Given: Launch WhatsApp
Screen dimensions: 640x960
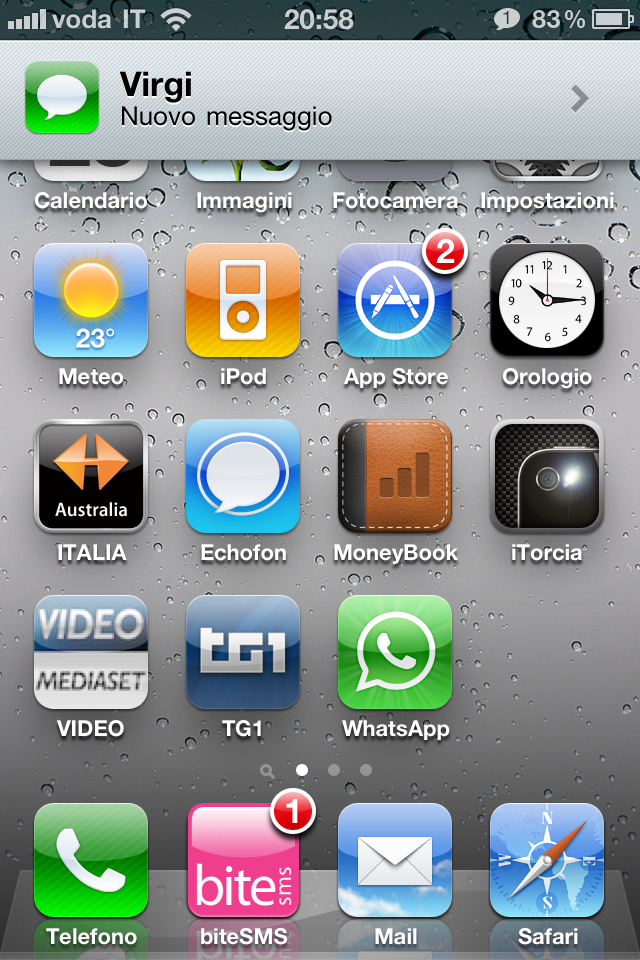Looking at the screenshot, I should pos(395,652).
